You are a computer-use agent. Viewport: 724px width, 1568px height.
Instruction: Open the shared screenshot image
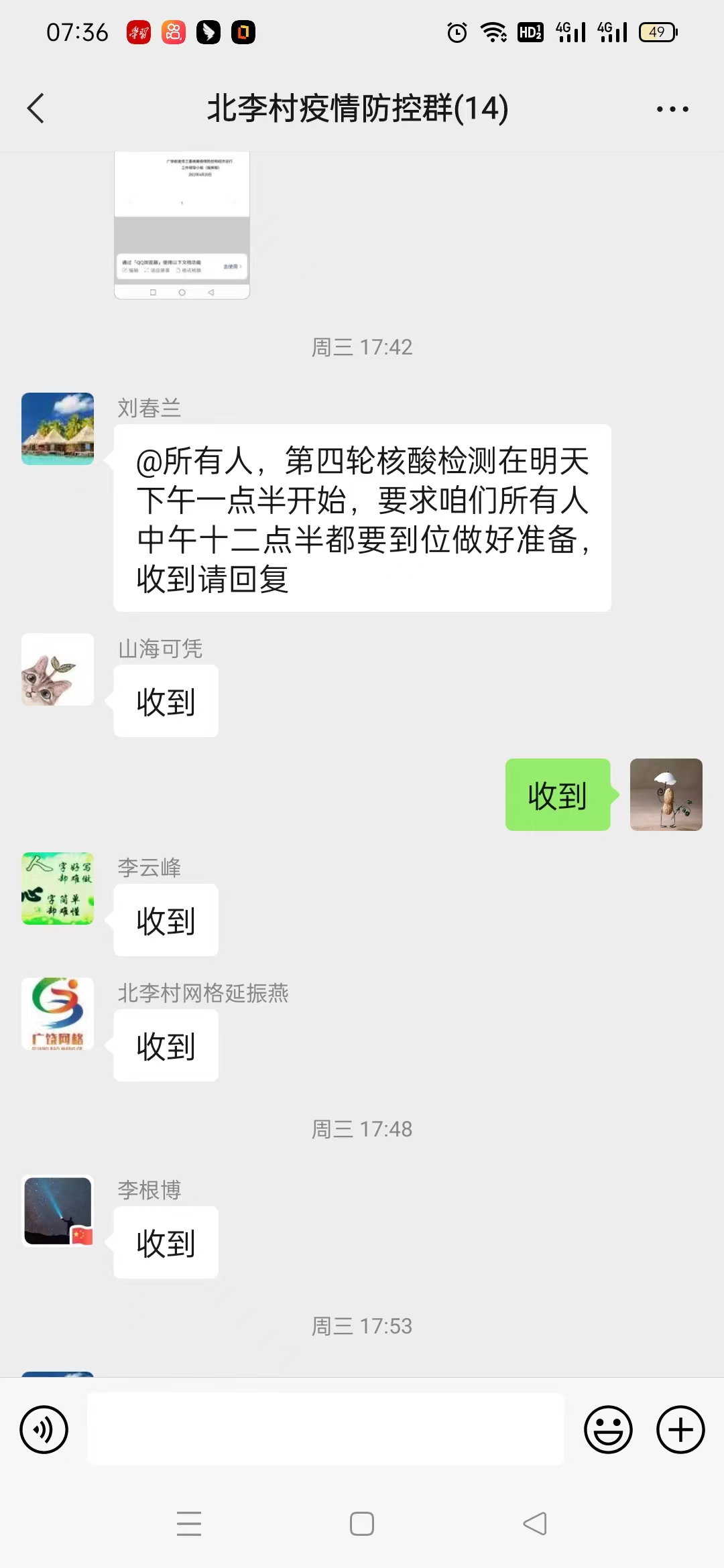pos(182,225)
